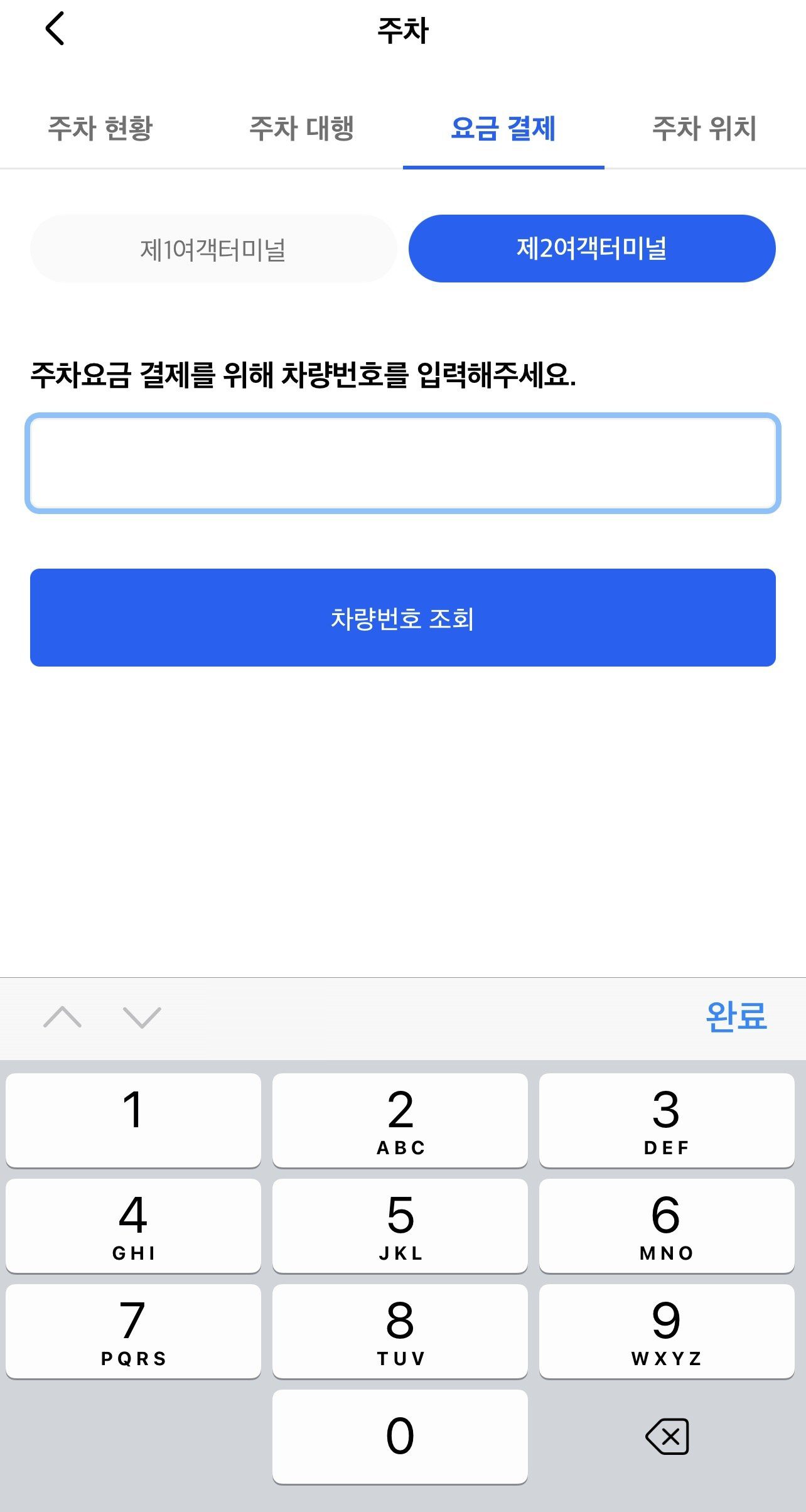Choose 제2여객터미널 terminal option
Image resolution: width=806 pixels, height=1512 pixels.
[592, 249]
